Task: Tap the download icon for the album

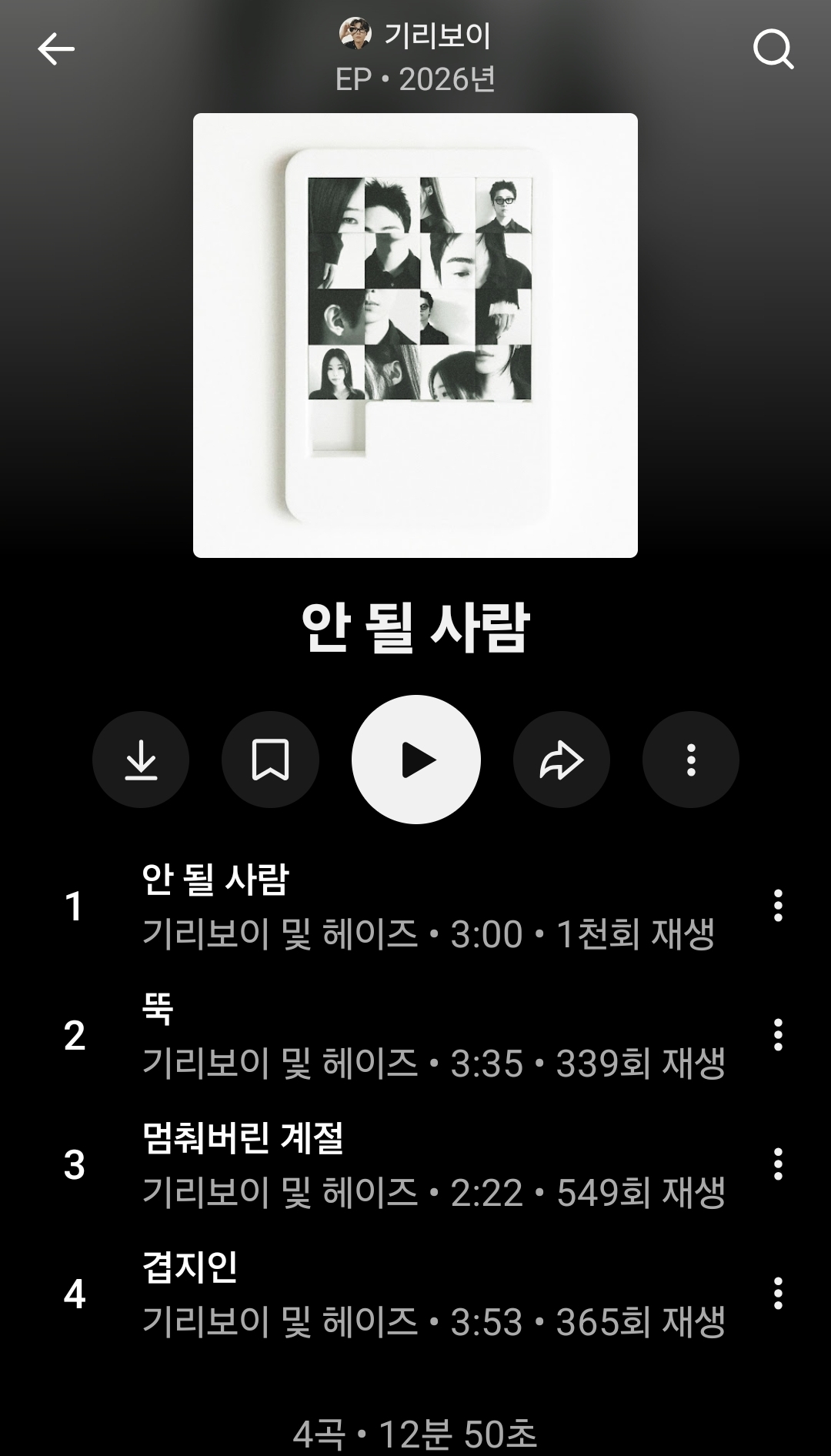Action: (x=141, y=759)
